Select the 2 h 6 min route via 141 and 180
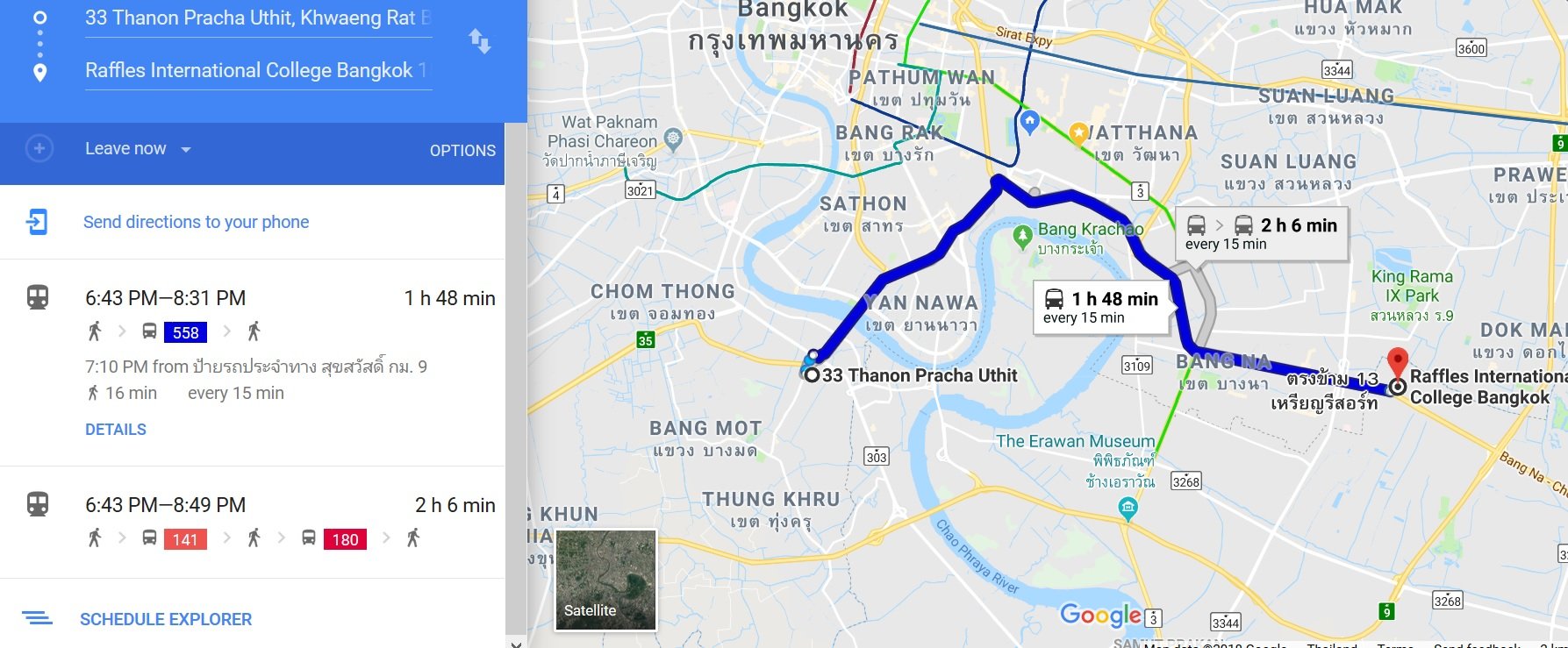The width and height of the screenshot is (1568, 648). pos(290,506)
